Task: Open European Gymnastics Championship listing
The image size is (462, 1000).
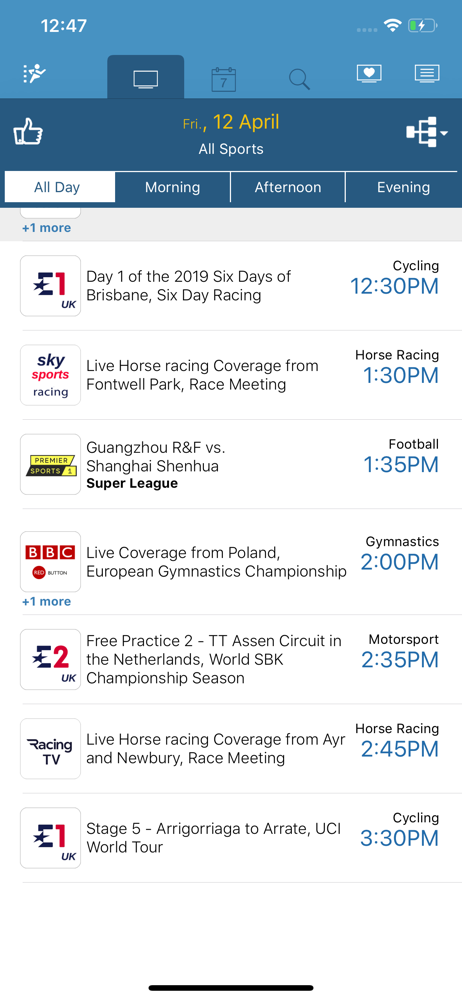Action: click(231, 561)
